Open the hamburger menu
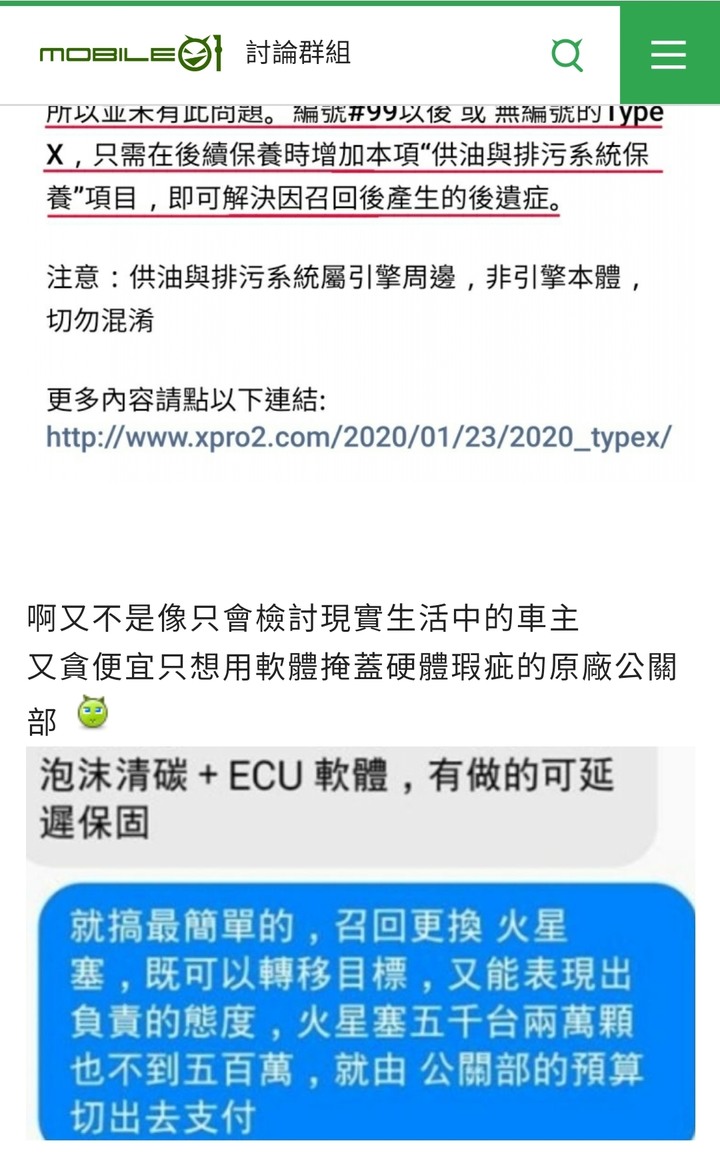This screenshot has height=1155, width=720. point(669,54)
